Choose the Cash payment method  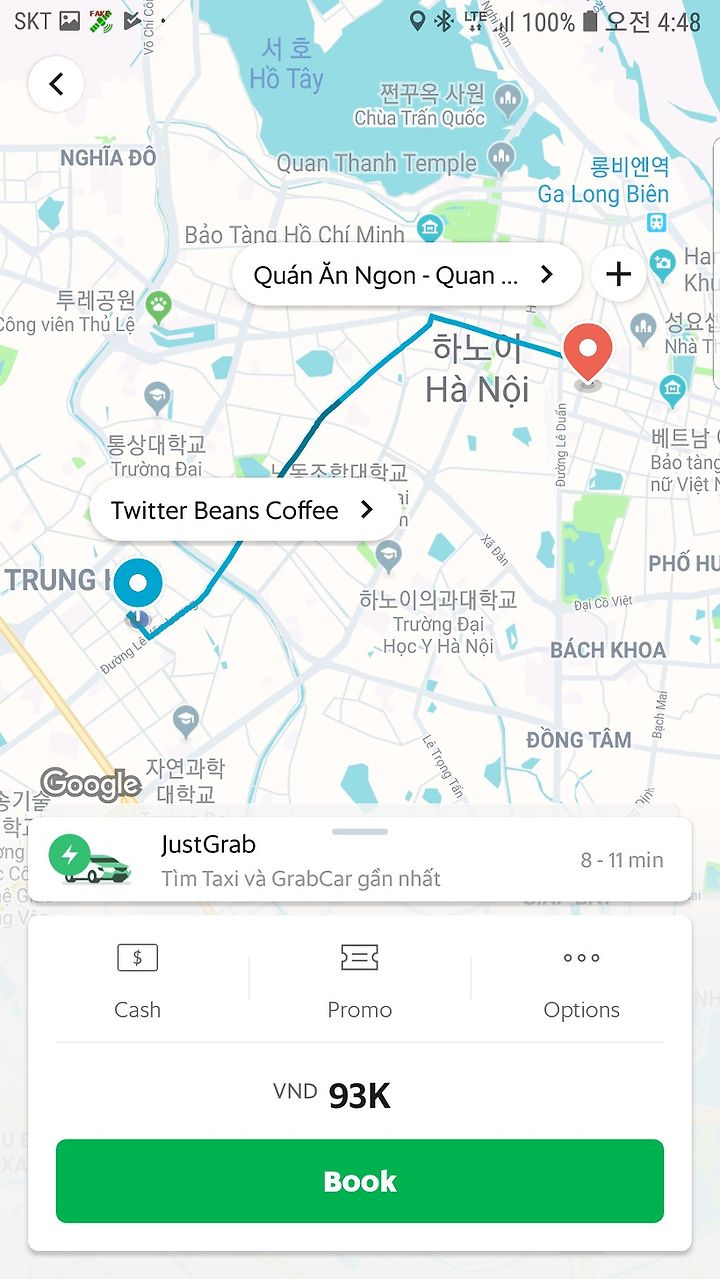(x=137, y=982)
